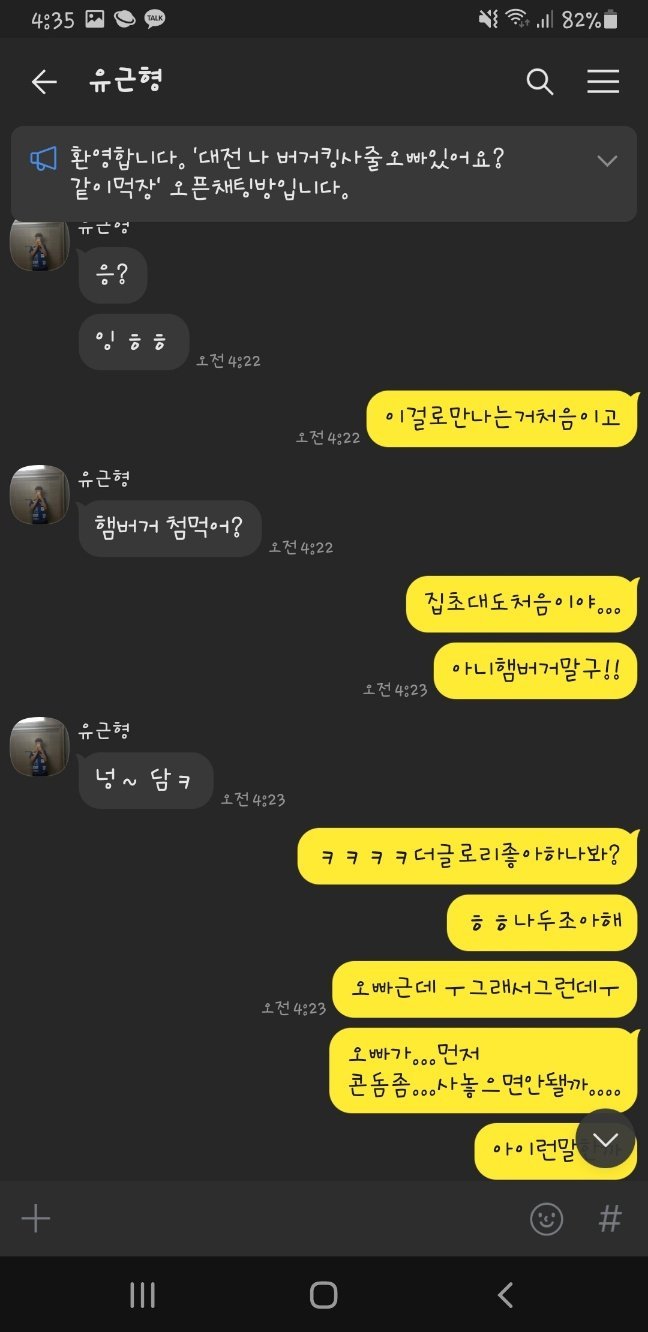
Task: Open the emoticon picker
Action: (x=546, y=1218)
